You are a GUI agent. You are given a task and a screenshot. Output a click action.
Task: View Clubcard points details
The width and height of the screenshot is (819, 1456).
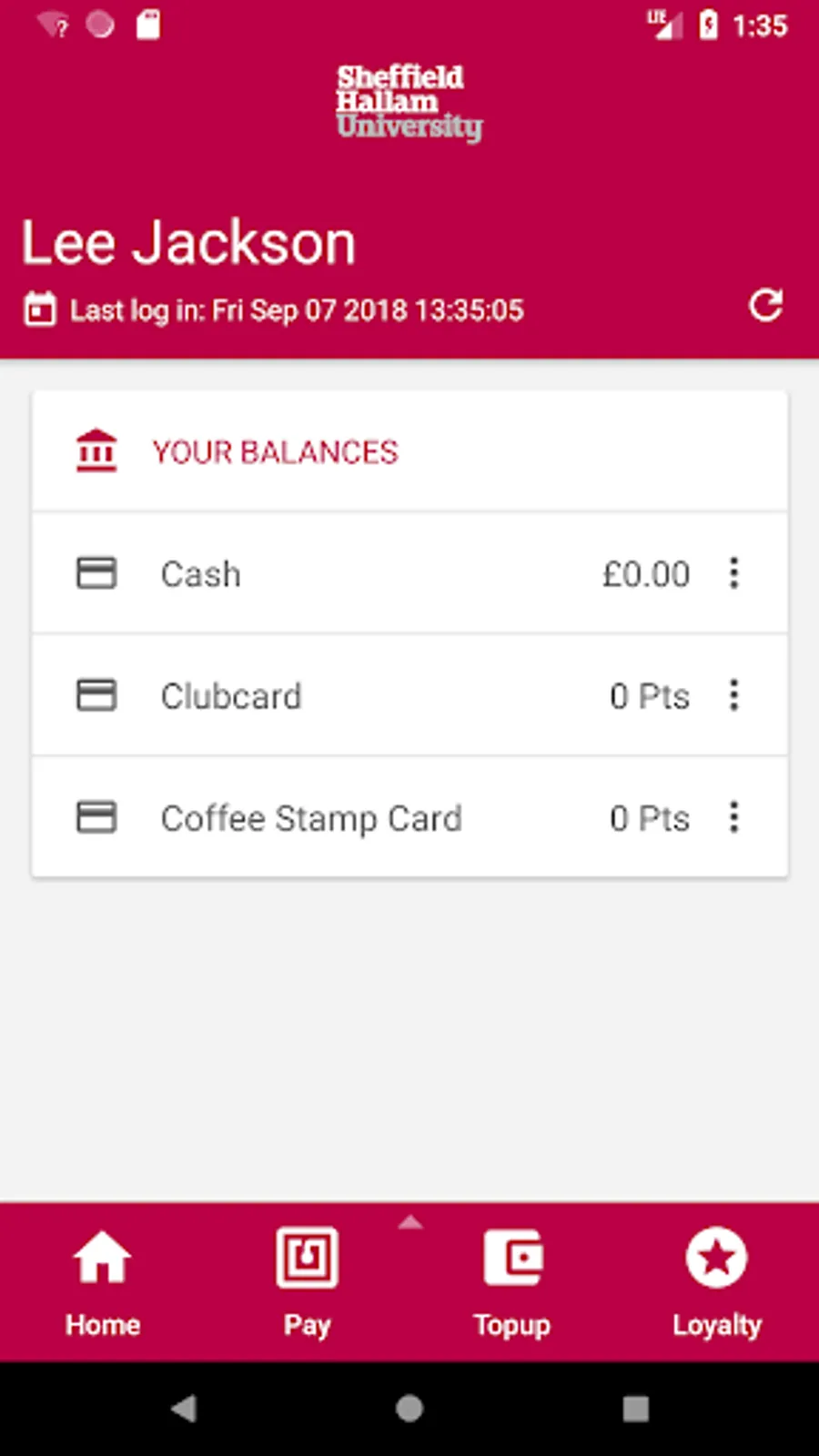364,695
